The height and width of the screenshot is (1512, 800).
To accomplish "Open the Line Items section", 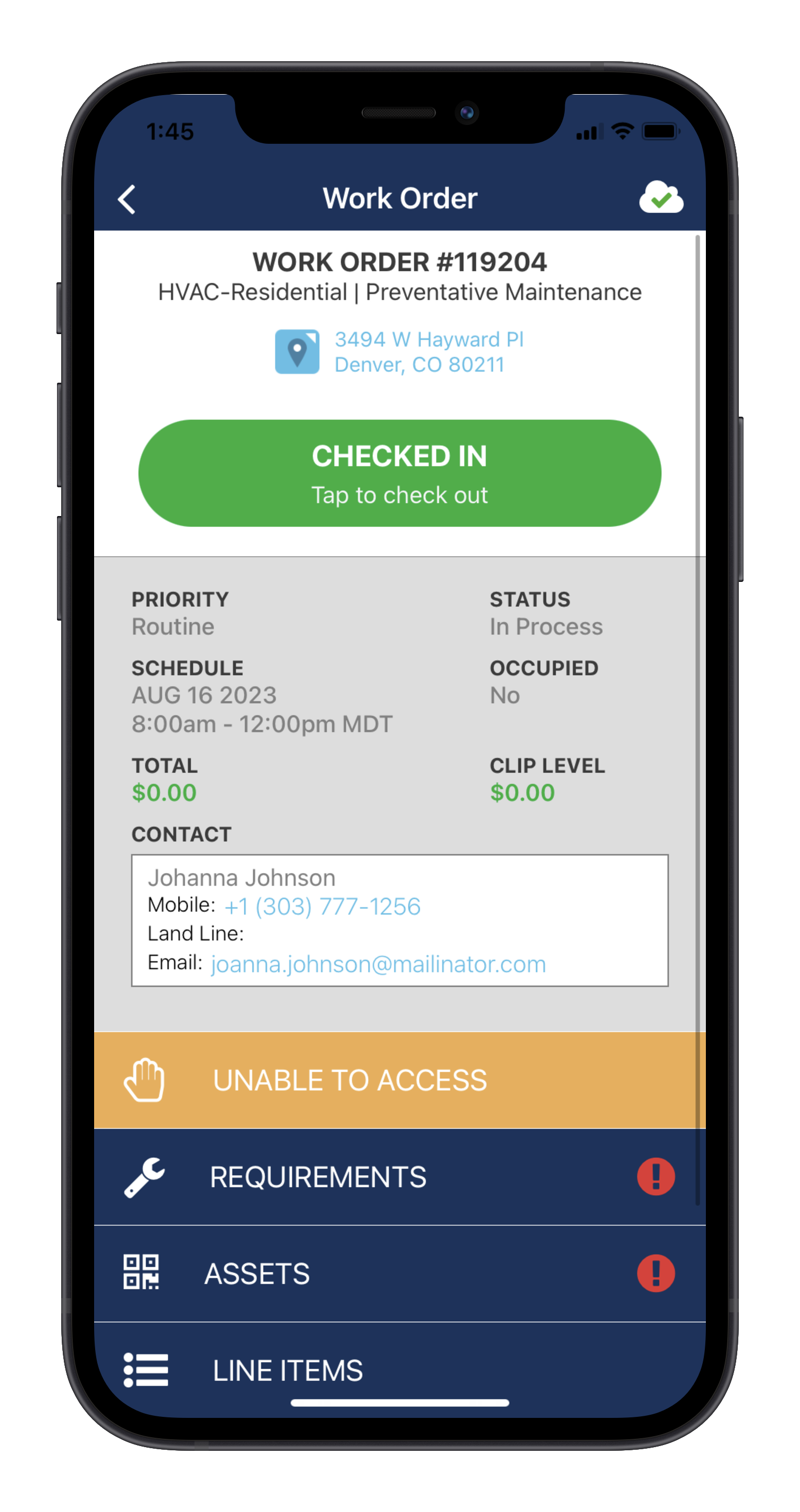I will point(399,1370).
